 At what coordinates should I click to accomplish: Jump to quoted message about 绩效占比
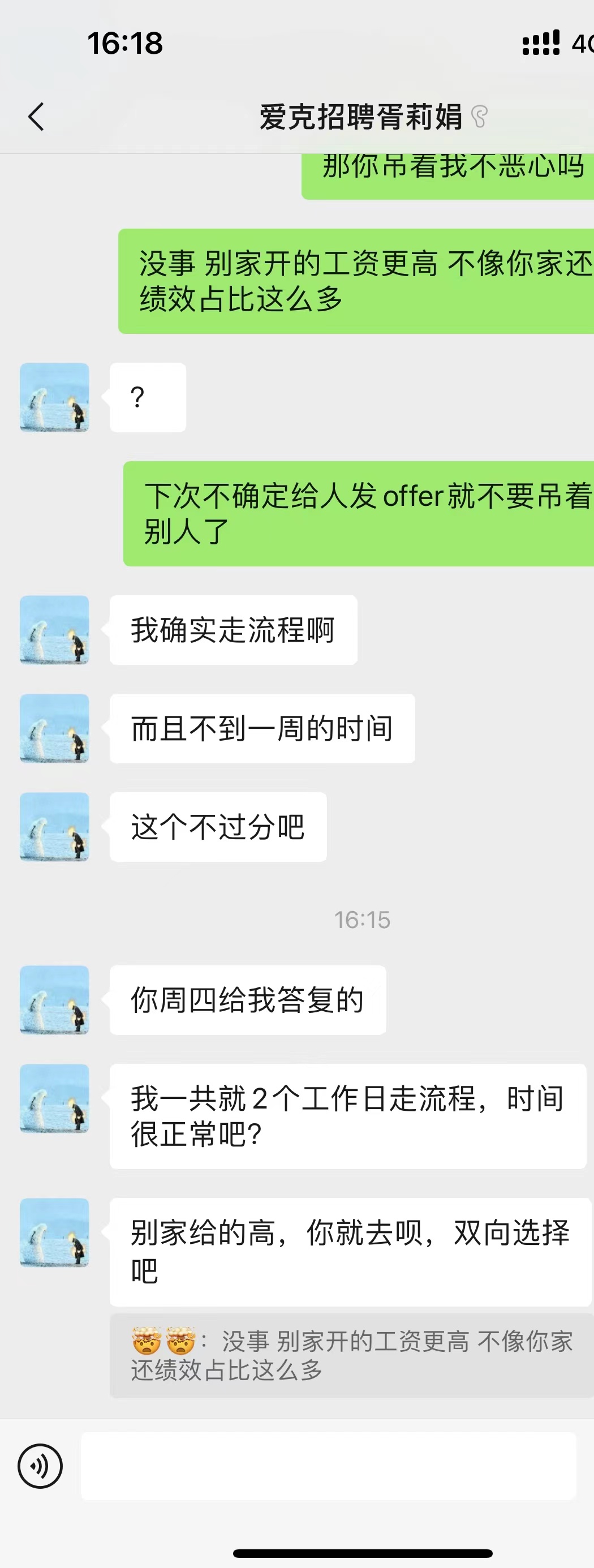351,1356
